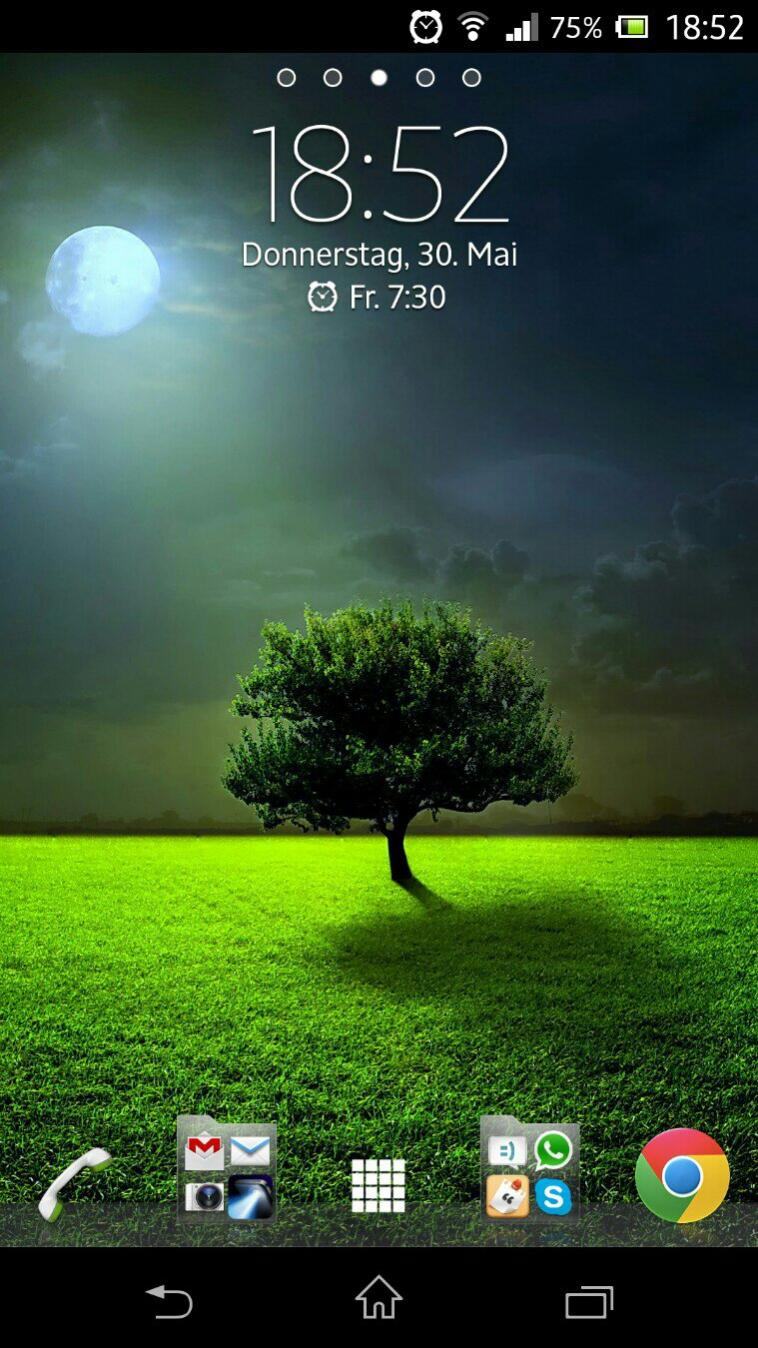Open the folder with Gmail and camera

pyautogui.click(x=227, y=1169)
